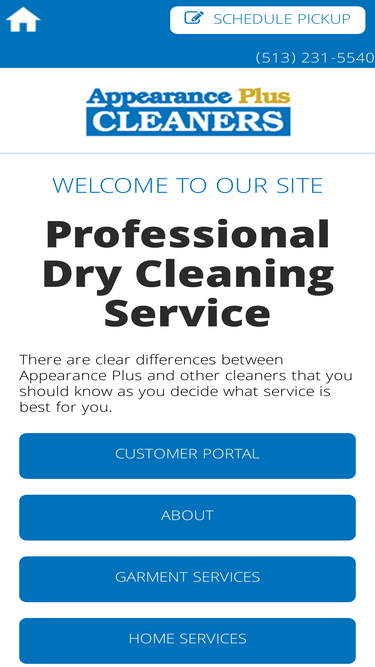Open the Customer Portal
The width and height of the screenshot is (375, 667).
pyautogui.click(x=187, y=456)
